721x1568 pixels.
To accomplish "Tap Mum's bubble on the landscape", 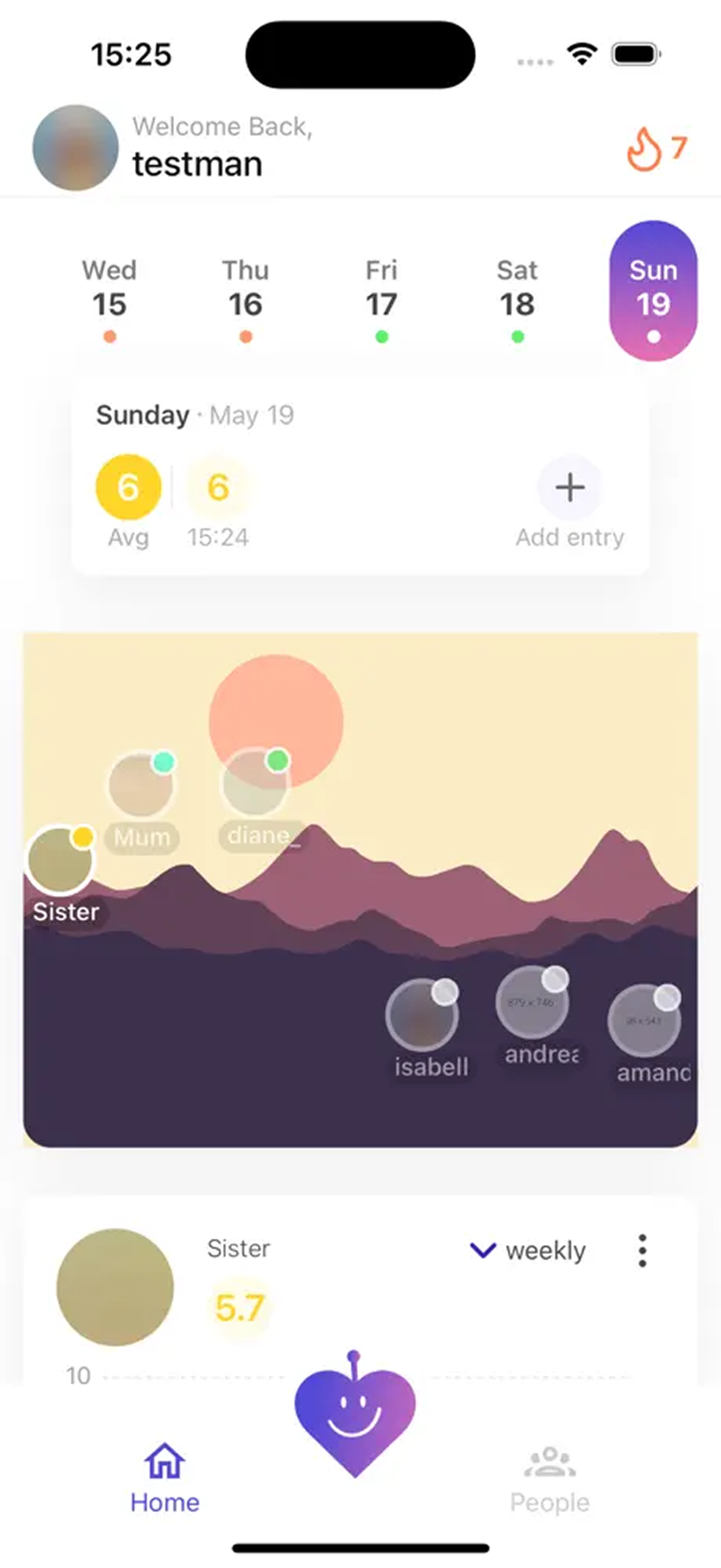I will click(140, 785).
